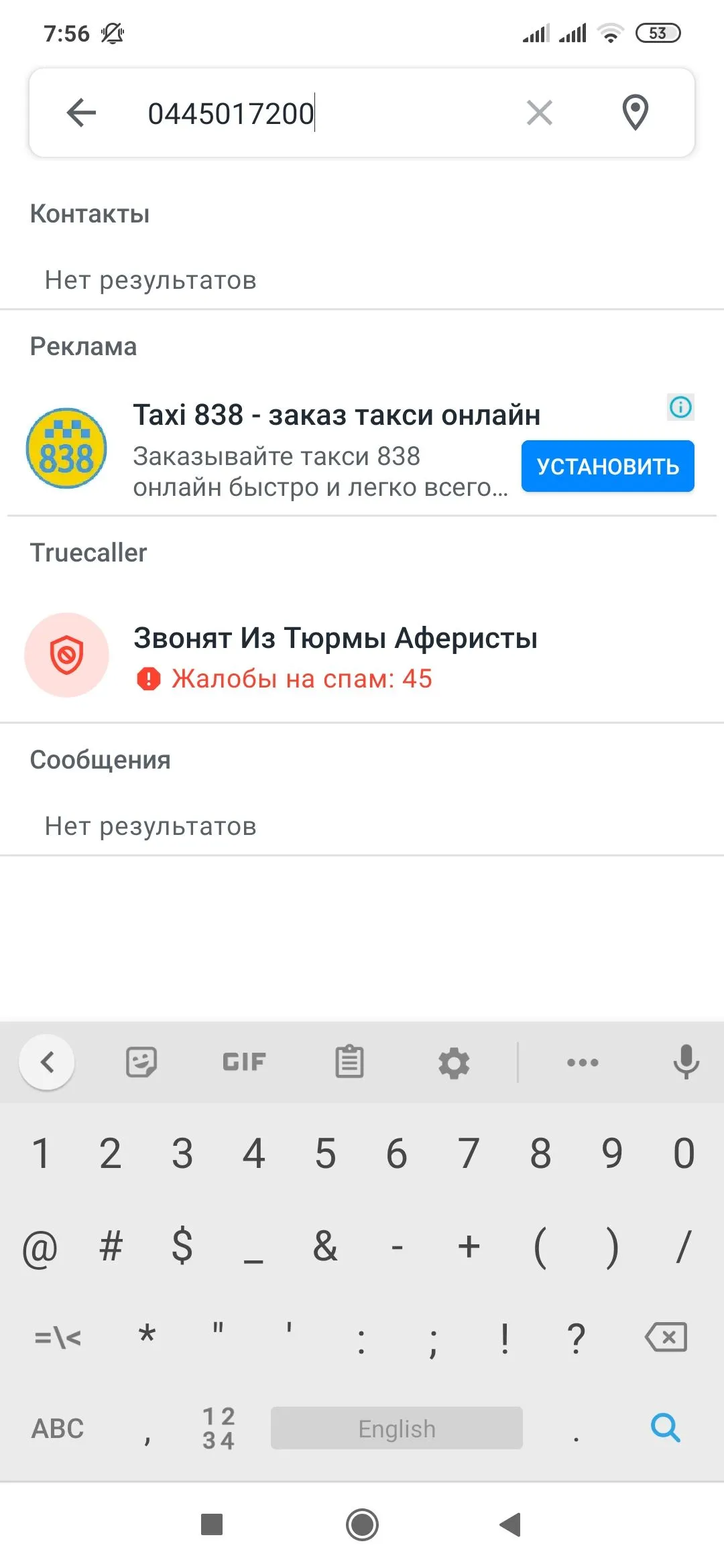Hit the keyboard backspace key
The height and width of the screenshot is (1568, 724).
pyautogui.click(x=665, y=1337)
